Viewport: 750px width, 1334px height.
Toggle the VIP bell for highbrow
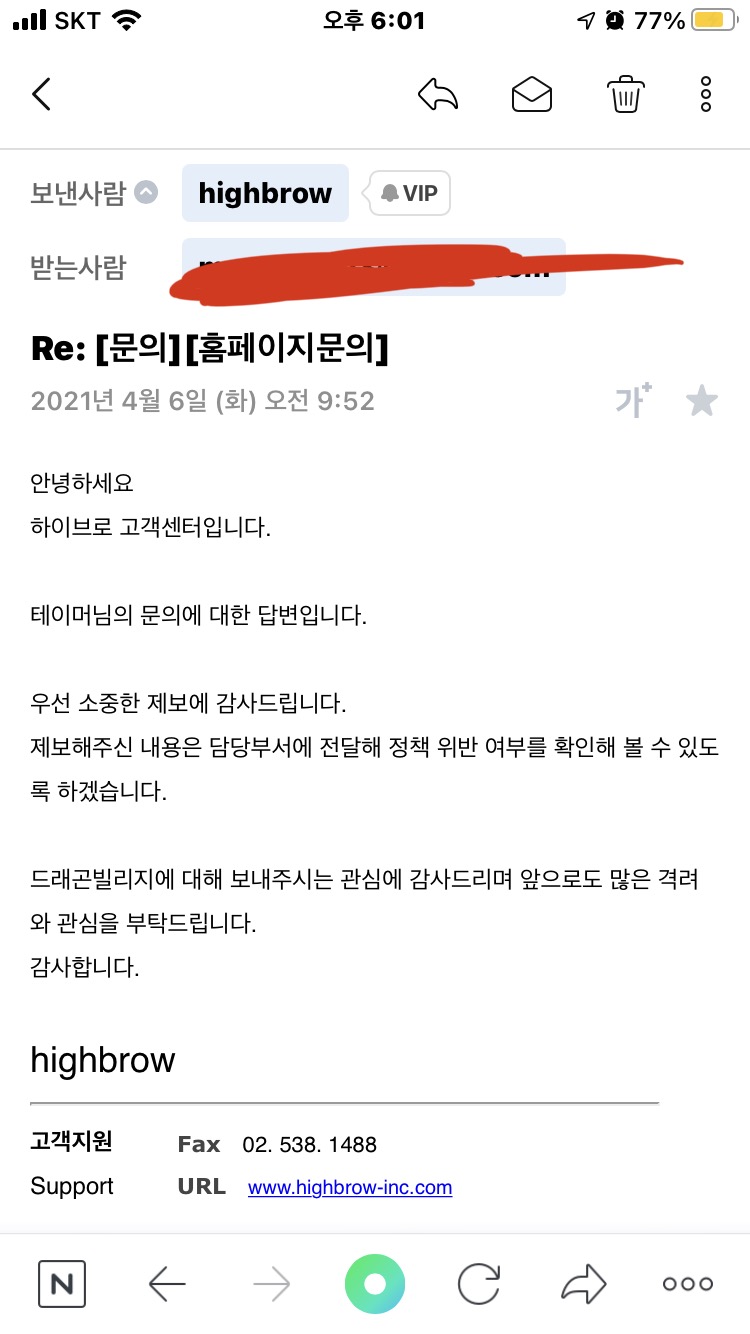[x=410, y=193]
